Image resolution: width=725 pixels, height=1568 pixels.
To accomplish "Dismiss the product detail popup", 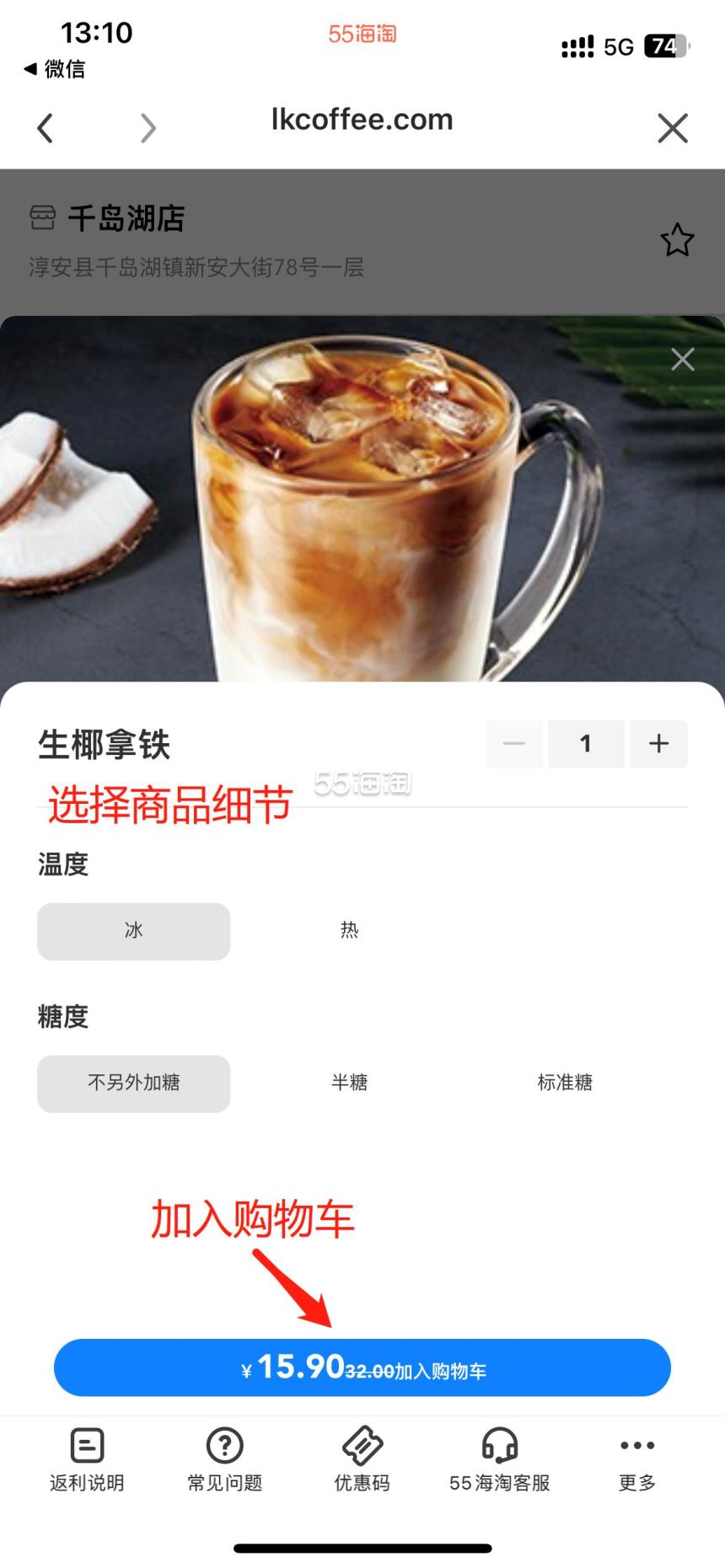I will coord(682,360).
